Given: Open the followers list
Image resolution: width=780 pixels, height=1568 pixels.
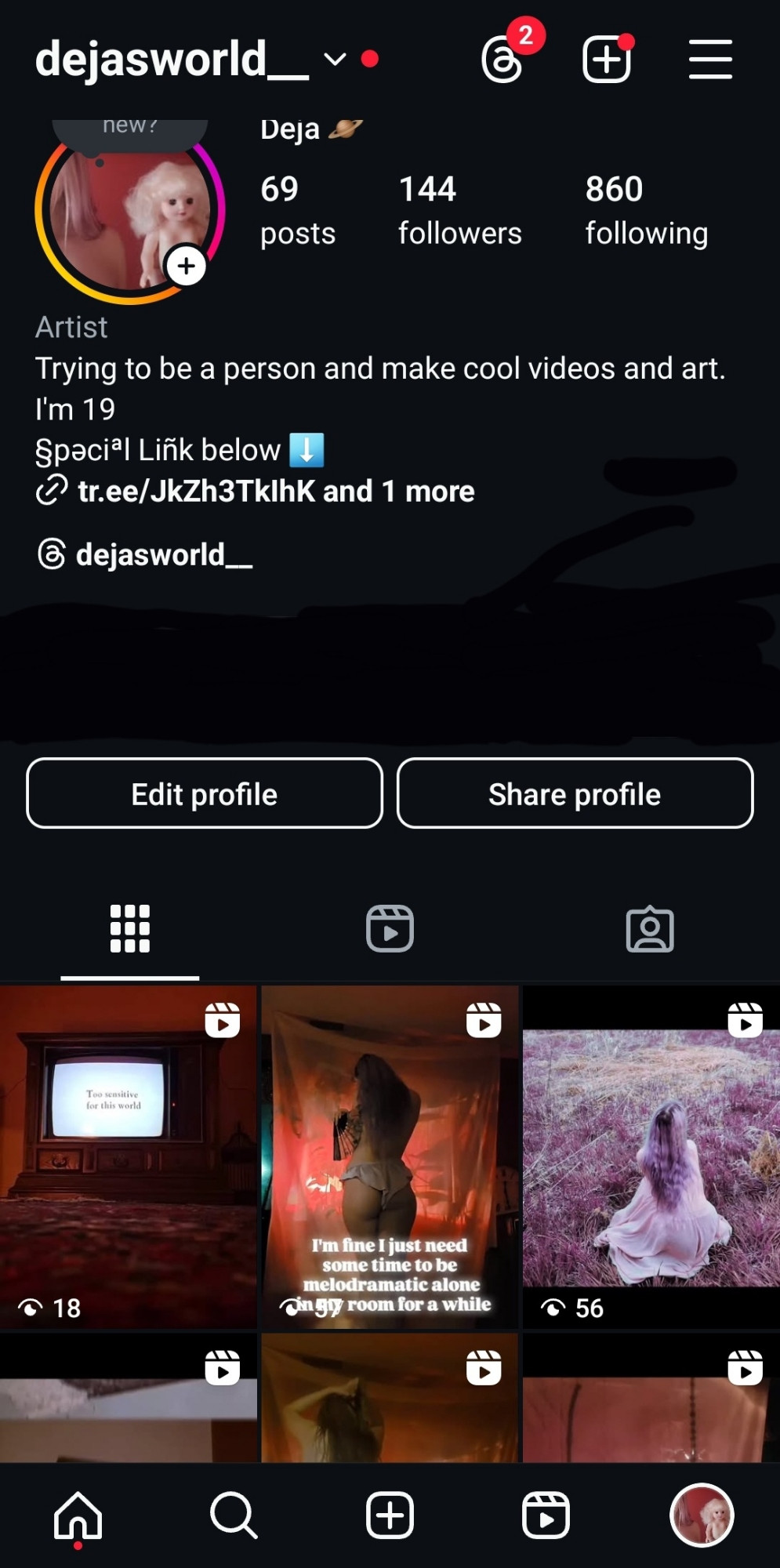Looking at the screenshot, I should pos(459,210).
